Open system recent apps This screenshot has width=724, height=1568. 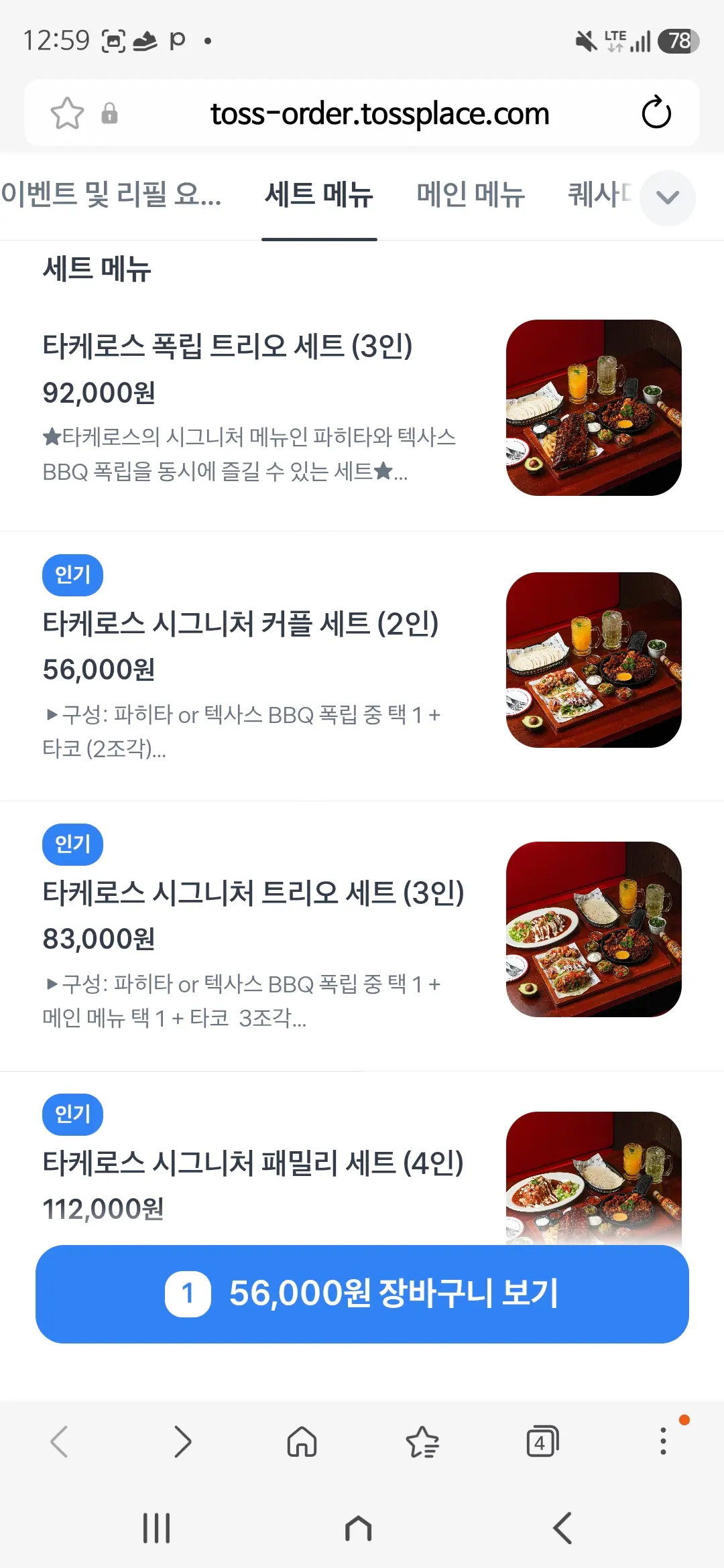pos(156,1528)
